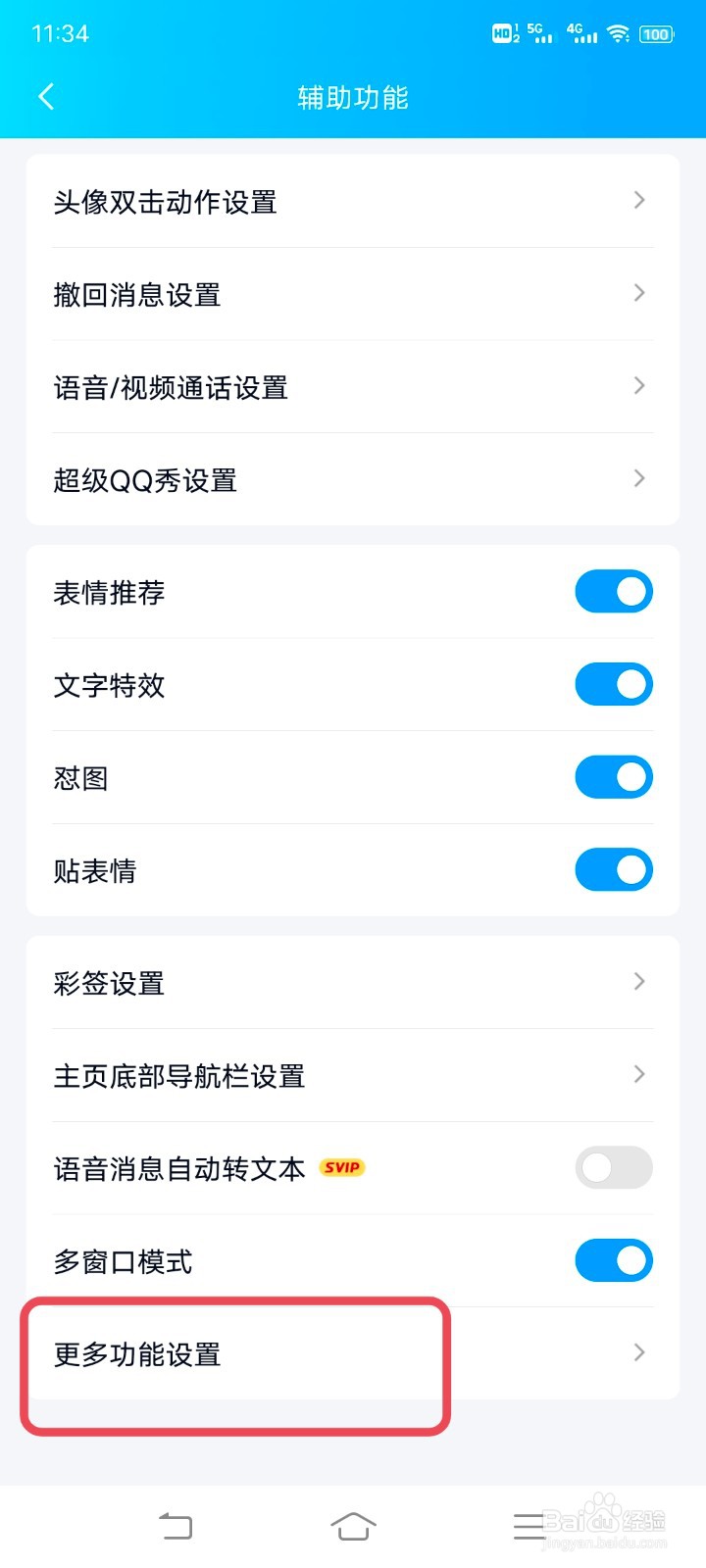Tap the HD icon in the status bar
The image size is (706, 1568).
click(503, 32)
